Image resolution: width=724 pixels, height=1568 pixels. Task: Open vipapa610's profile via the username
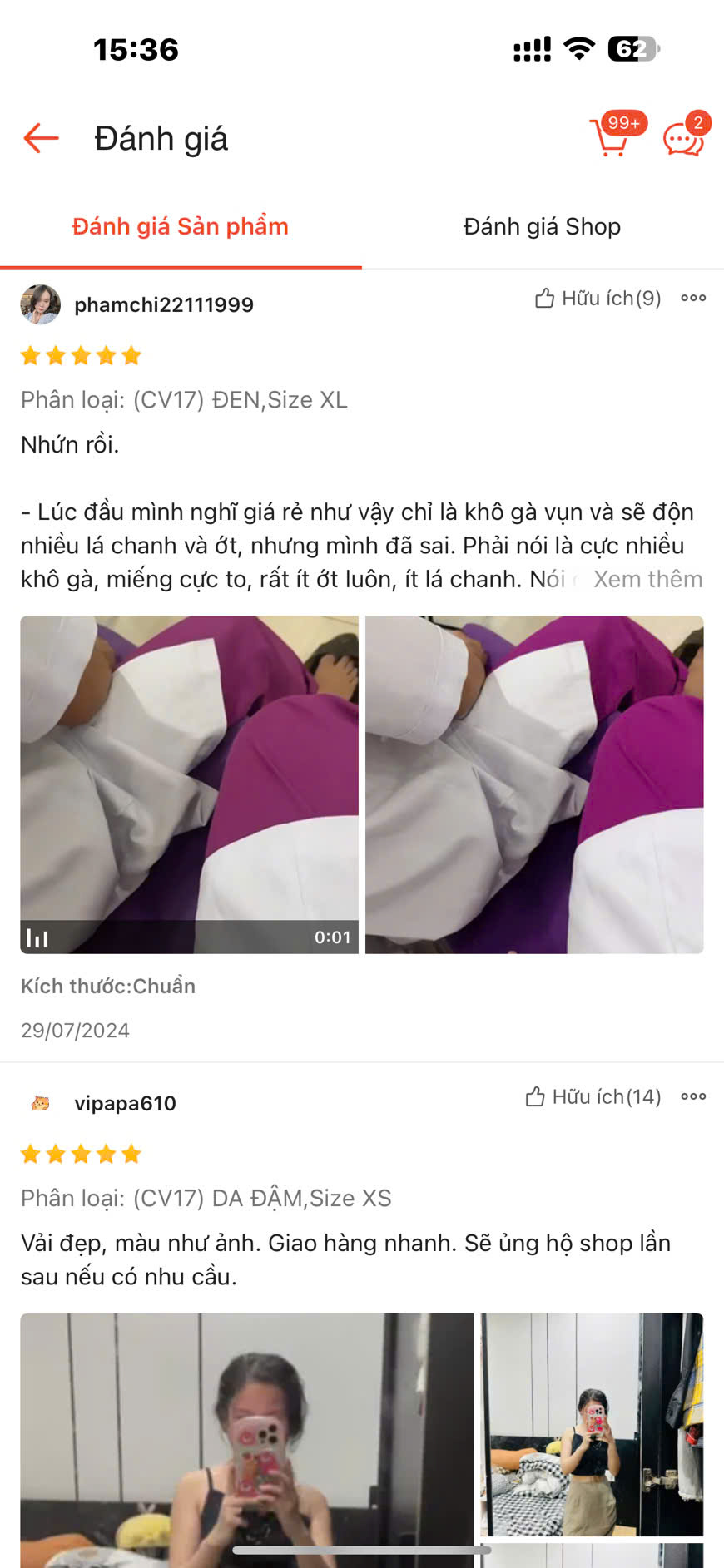[x=125, y=1103]
